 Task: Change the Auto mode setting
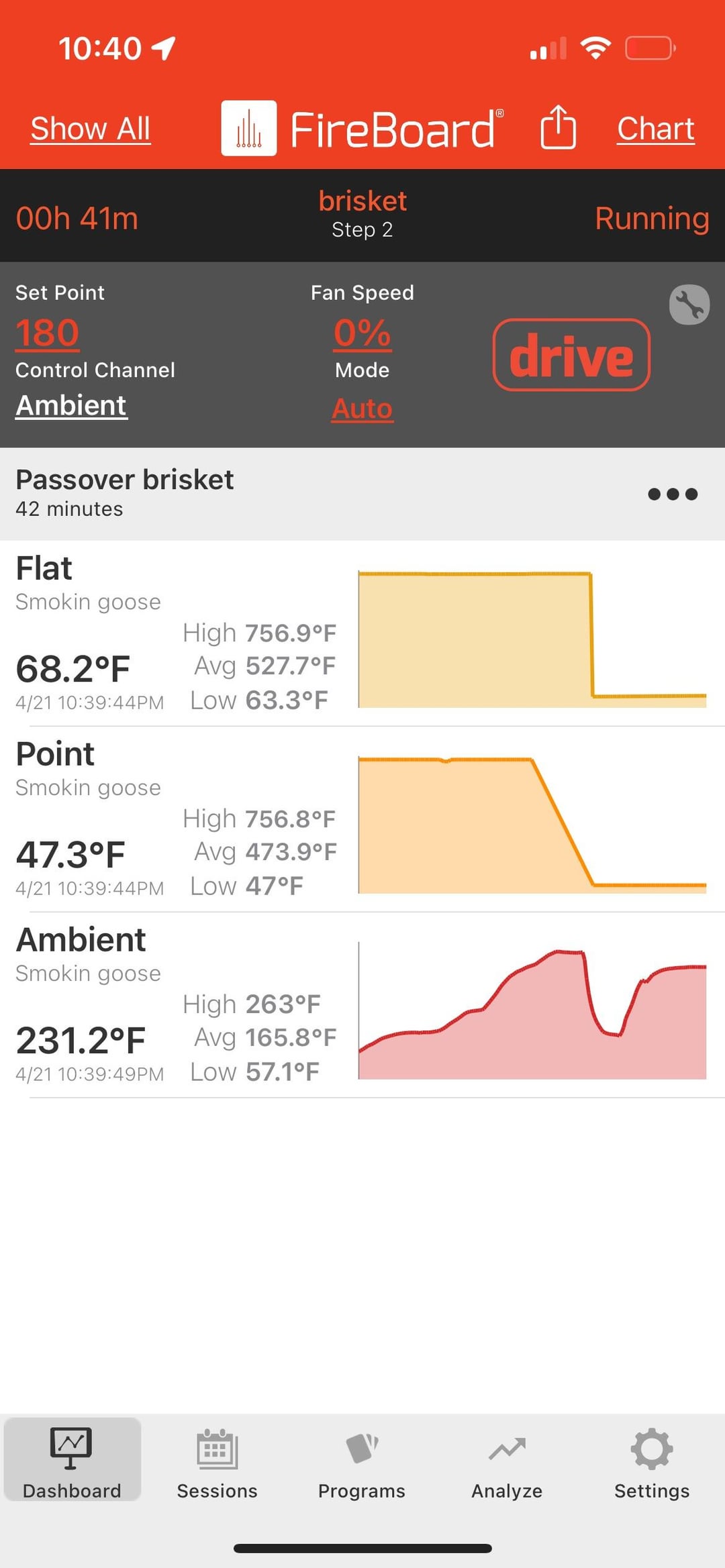pos(362,408)
